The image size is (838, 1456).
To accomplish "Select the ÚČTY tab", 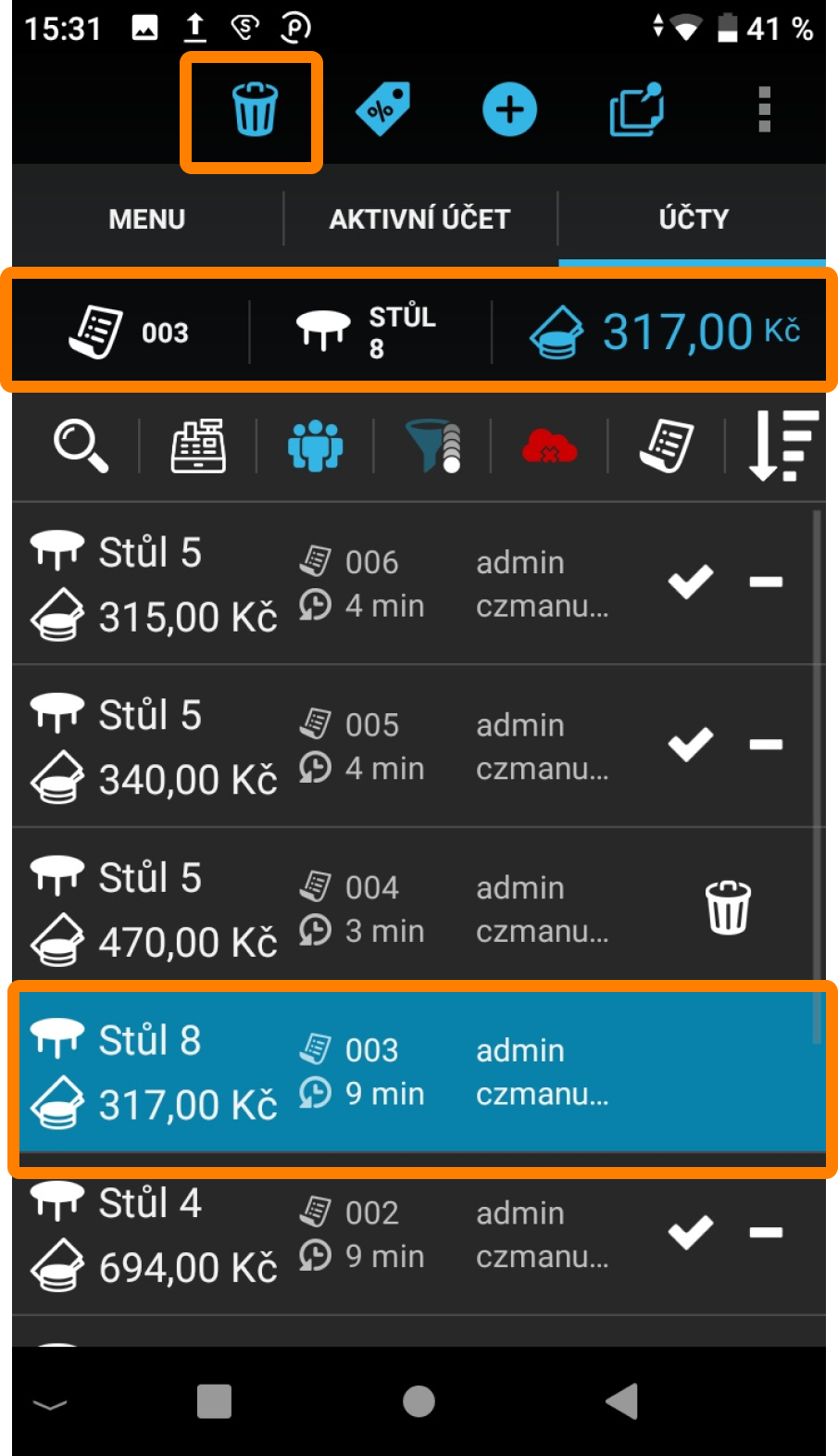I will 693,219.
